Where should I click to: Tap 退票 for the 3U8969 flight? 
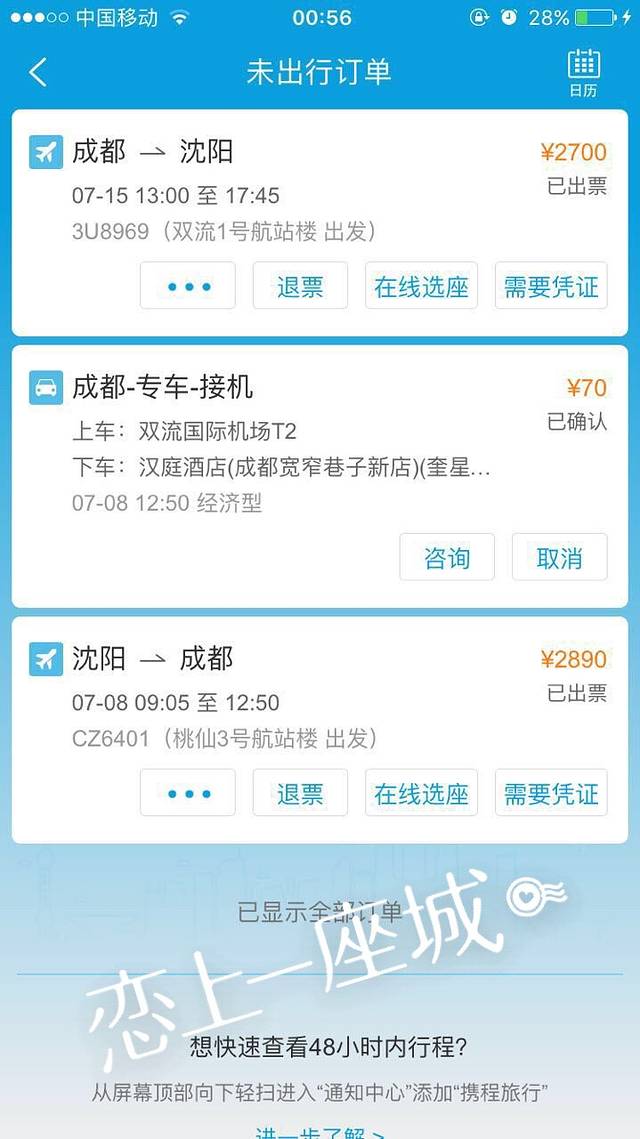point(300,286)
